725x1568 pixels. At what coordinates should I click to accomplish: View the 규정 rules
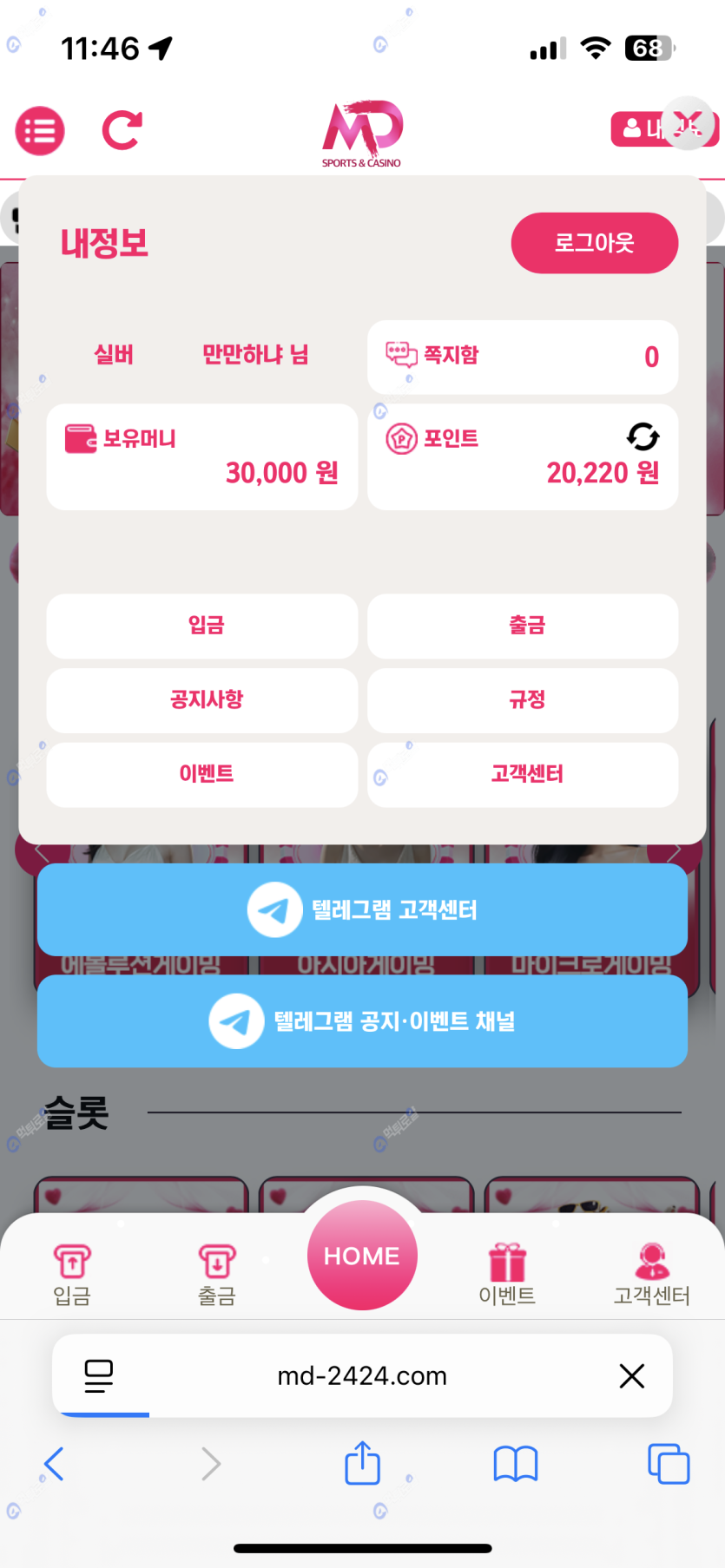point(523,700)
